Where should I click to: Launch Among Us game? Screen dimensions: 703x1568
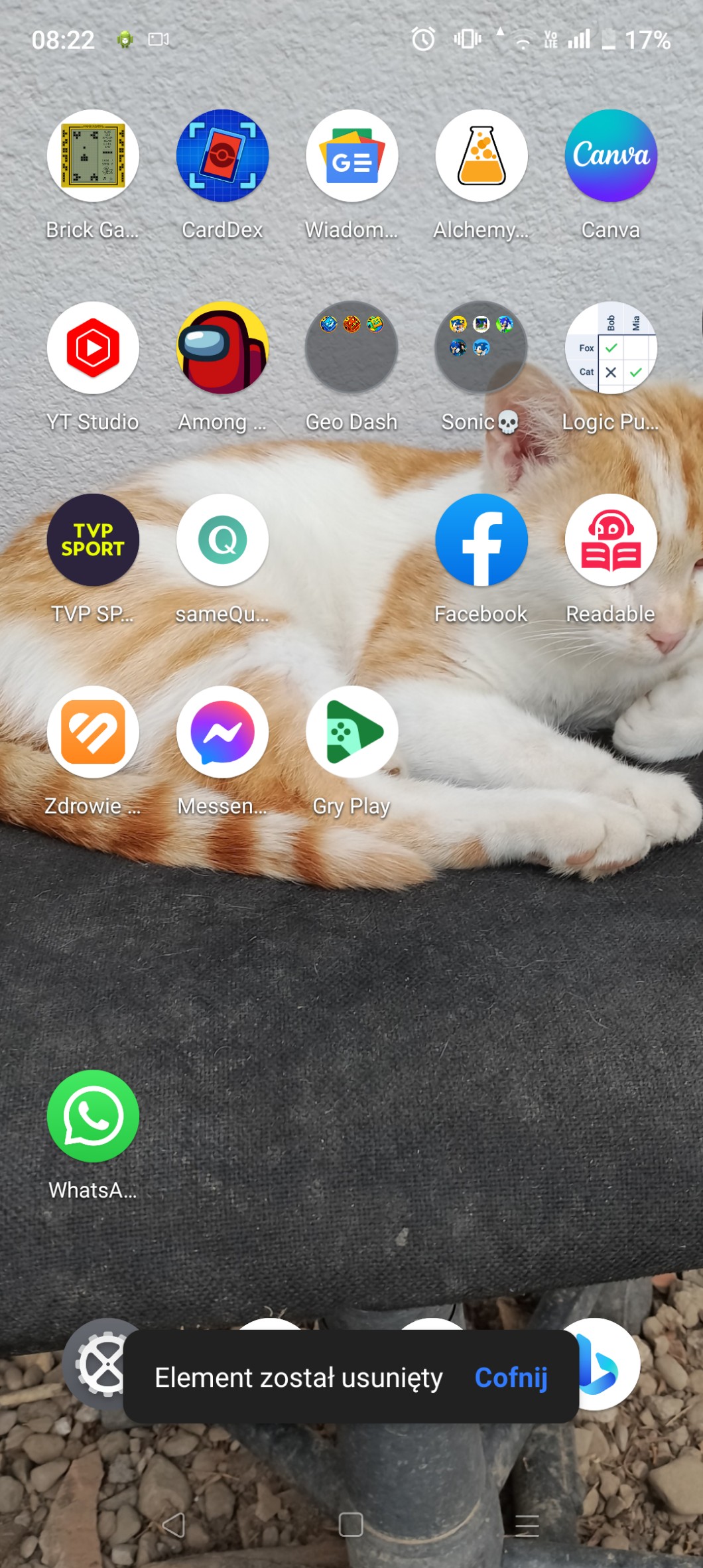click(x=222, y=348)
